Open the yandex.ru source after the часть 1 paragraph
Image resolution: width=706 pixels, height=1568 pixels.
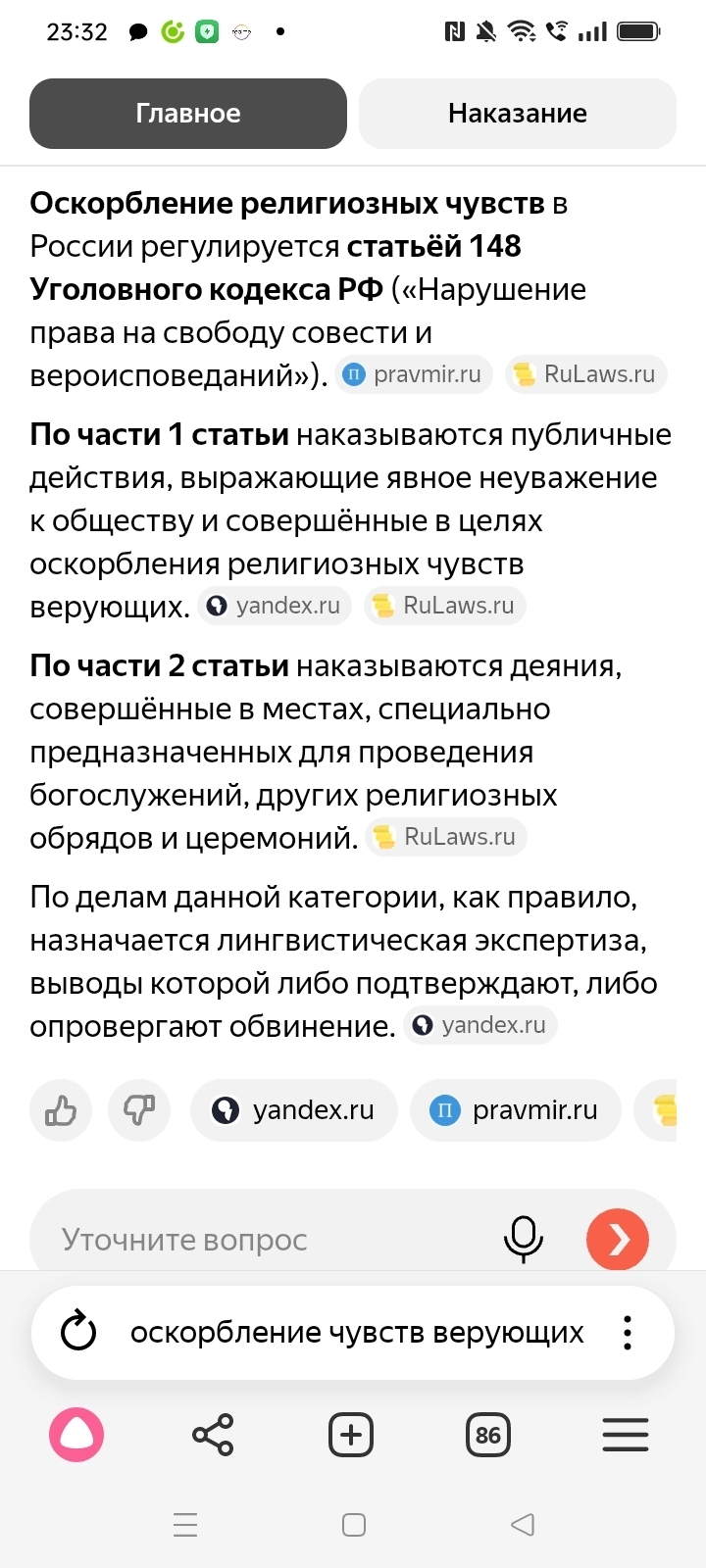coord(275,606)
